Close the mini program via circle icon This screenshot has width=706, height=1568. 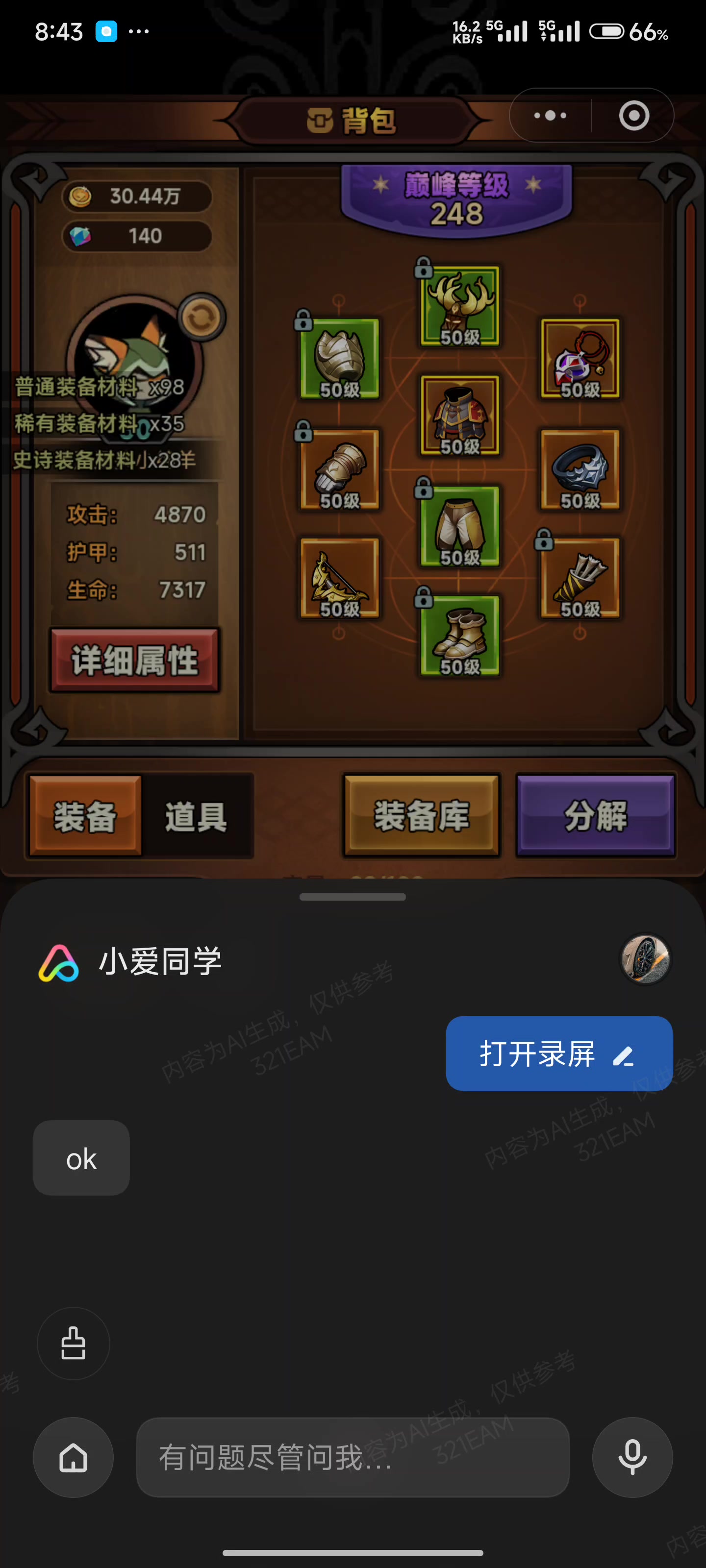(x=633, y=116)
